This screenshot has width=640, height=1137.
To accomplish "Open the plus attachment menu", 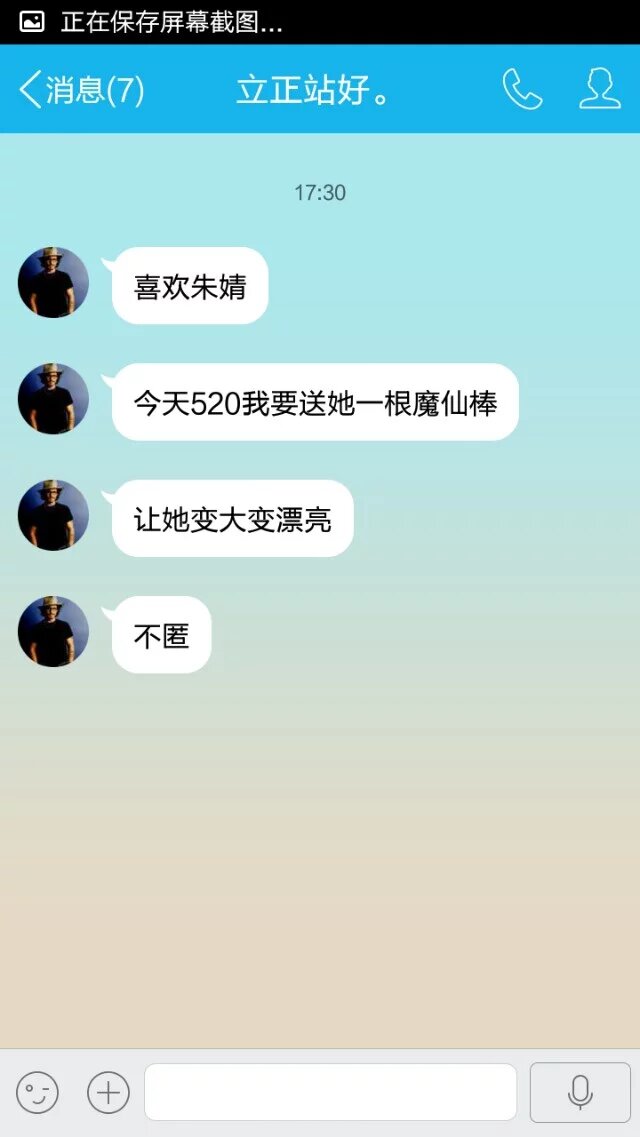I will click(x=108, y=1092).
